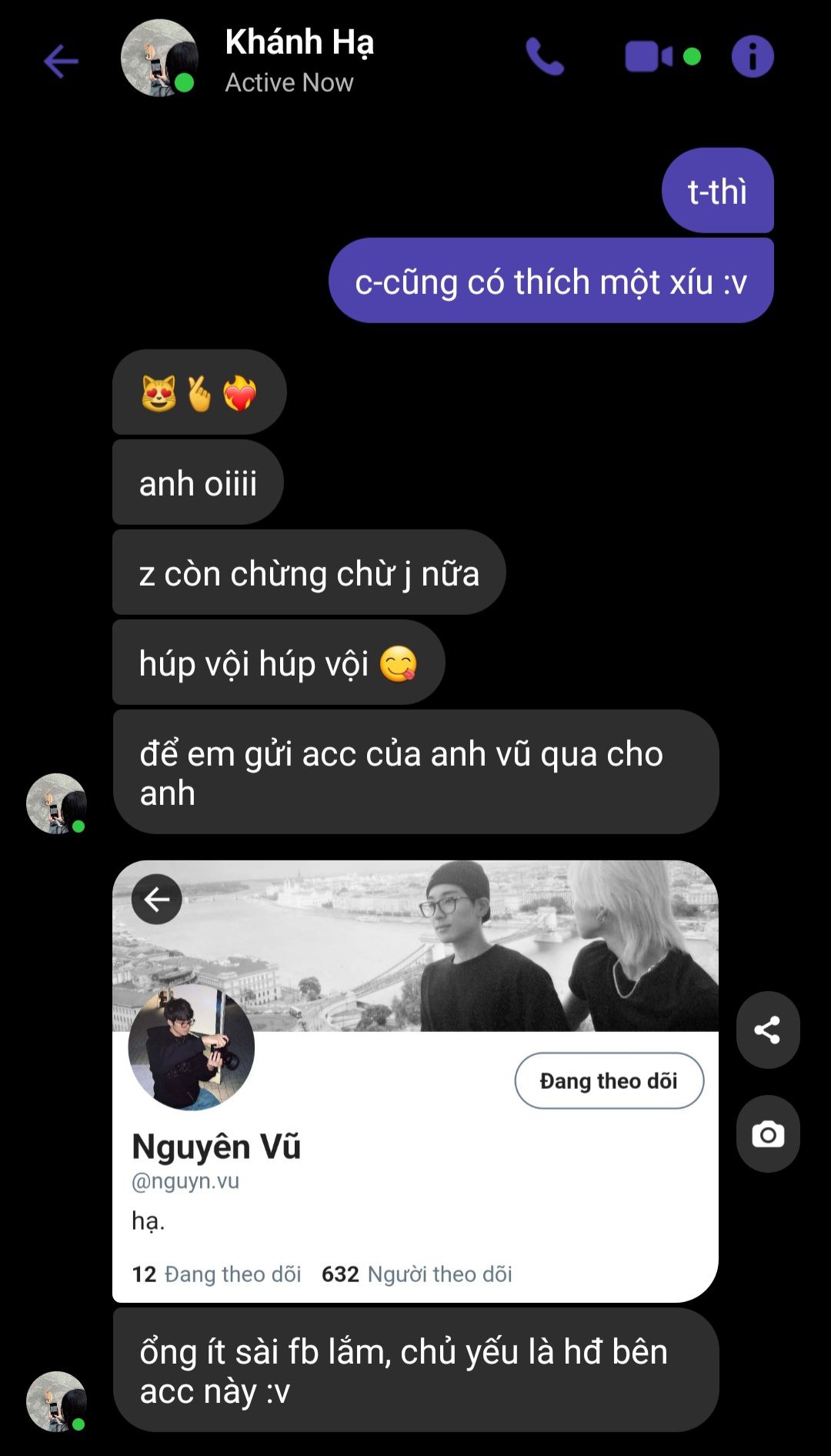Open Khánh Hạ's profile picture in header
Image resolution: width=831 pixels, height=1456 pixels.
(159, 58)
